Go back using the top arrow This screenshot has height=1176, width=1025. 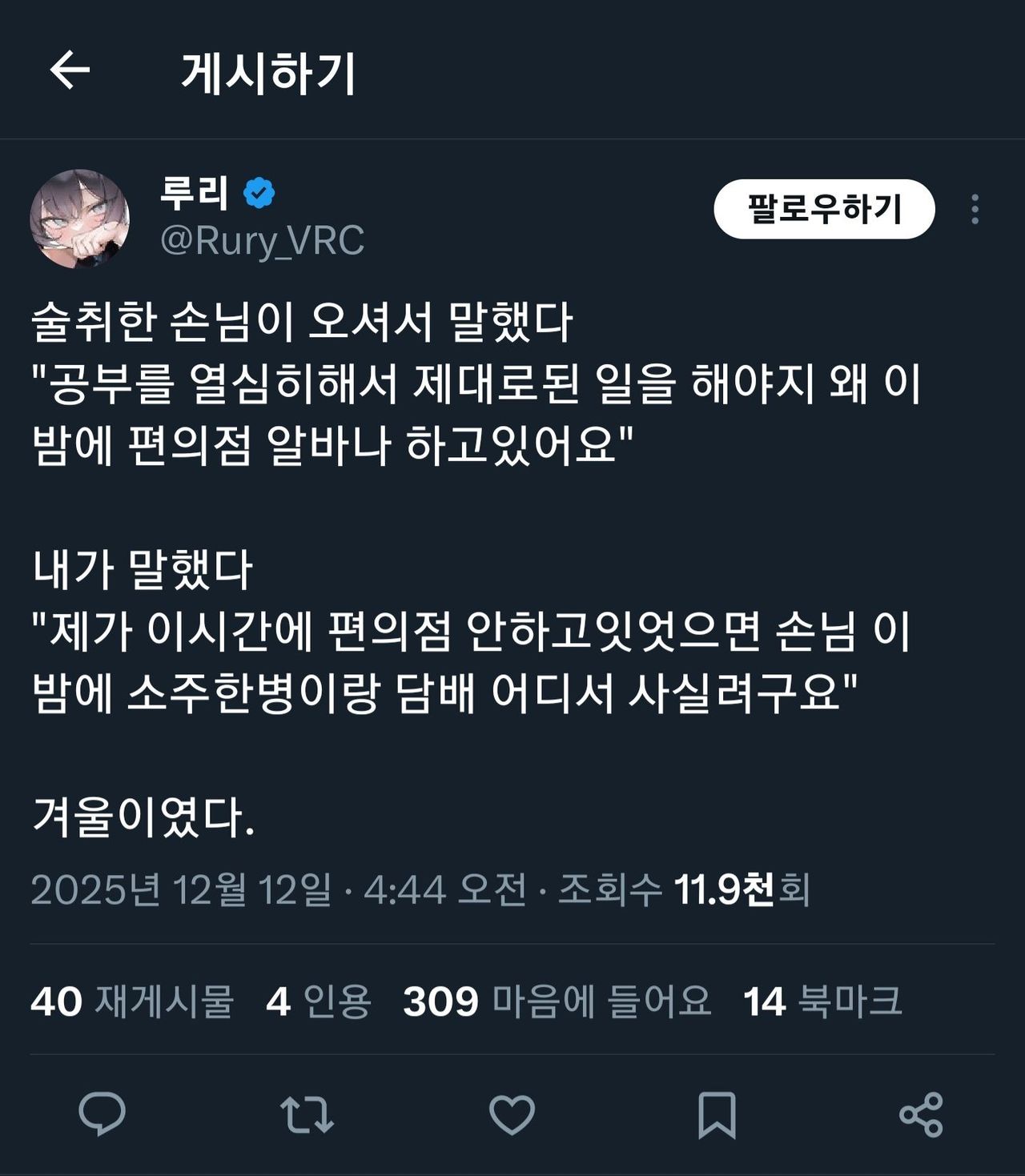pyautogui.click(x=70, y=70)
